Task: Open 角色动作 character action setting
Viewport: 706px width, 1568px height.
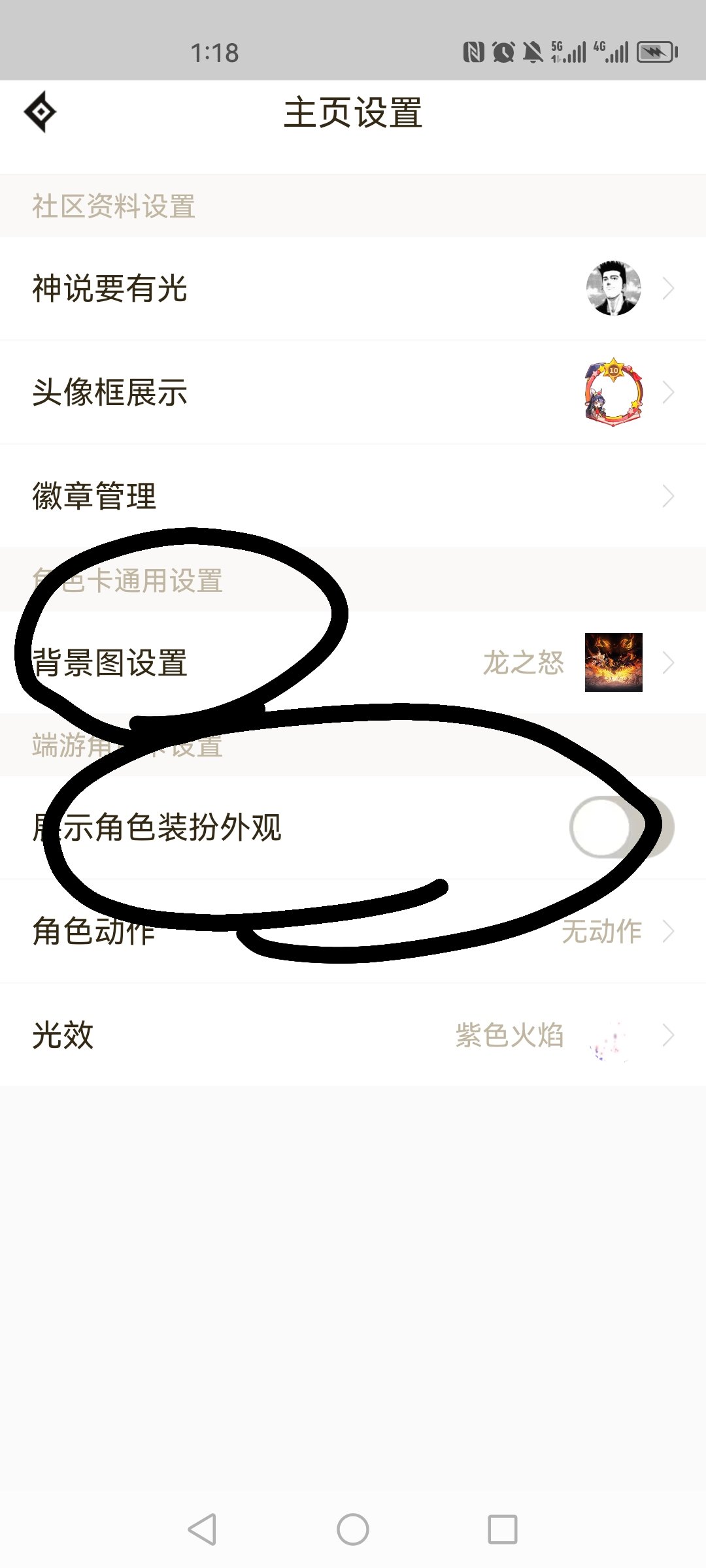Action: (353, 931)
